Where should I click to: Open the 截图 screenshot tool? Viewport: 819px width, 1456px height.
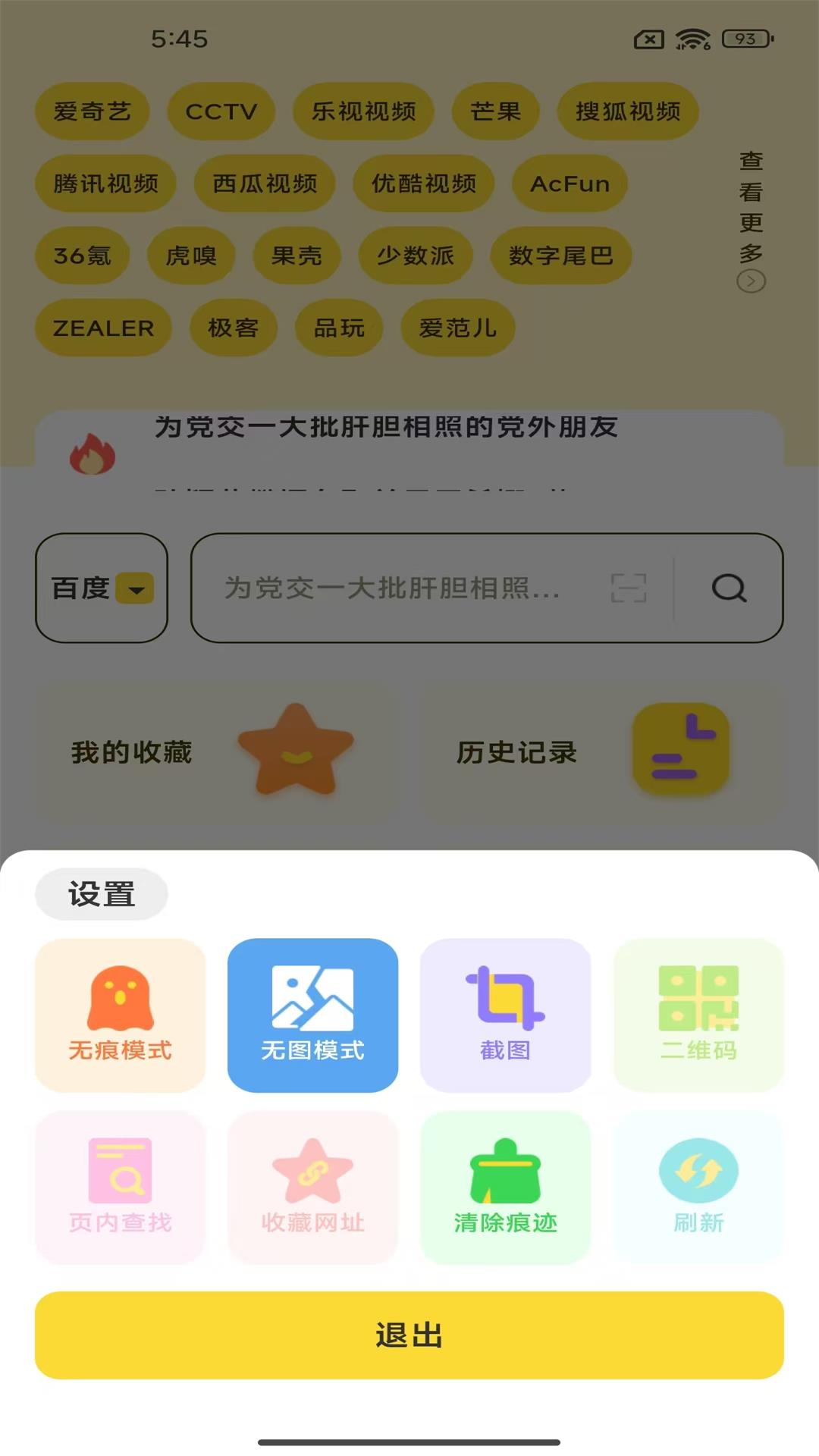coord(505,1016)
